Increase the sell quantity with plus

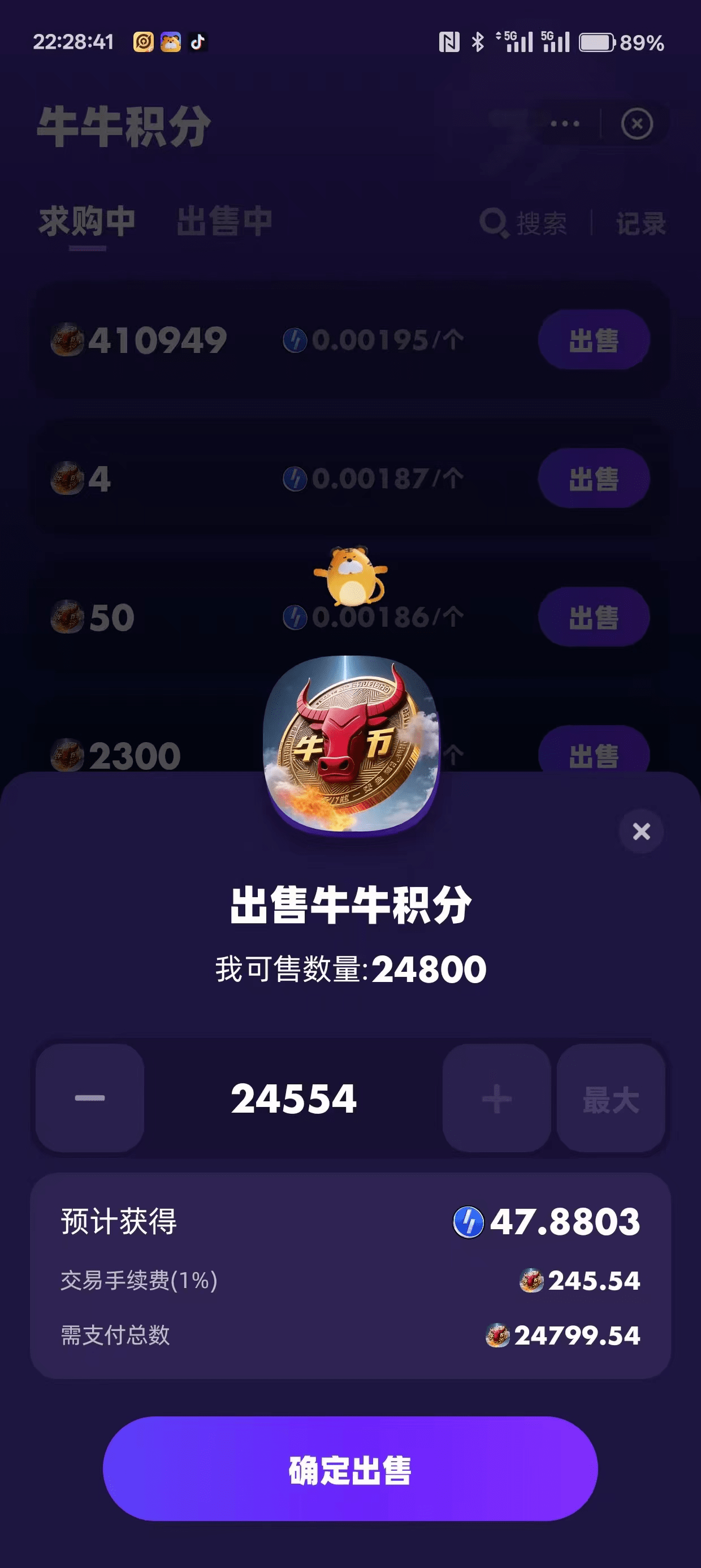click(496, 1098)
